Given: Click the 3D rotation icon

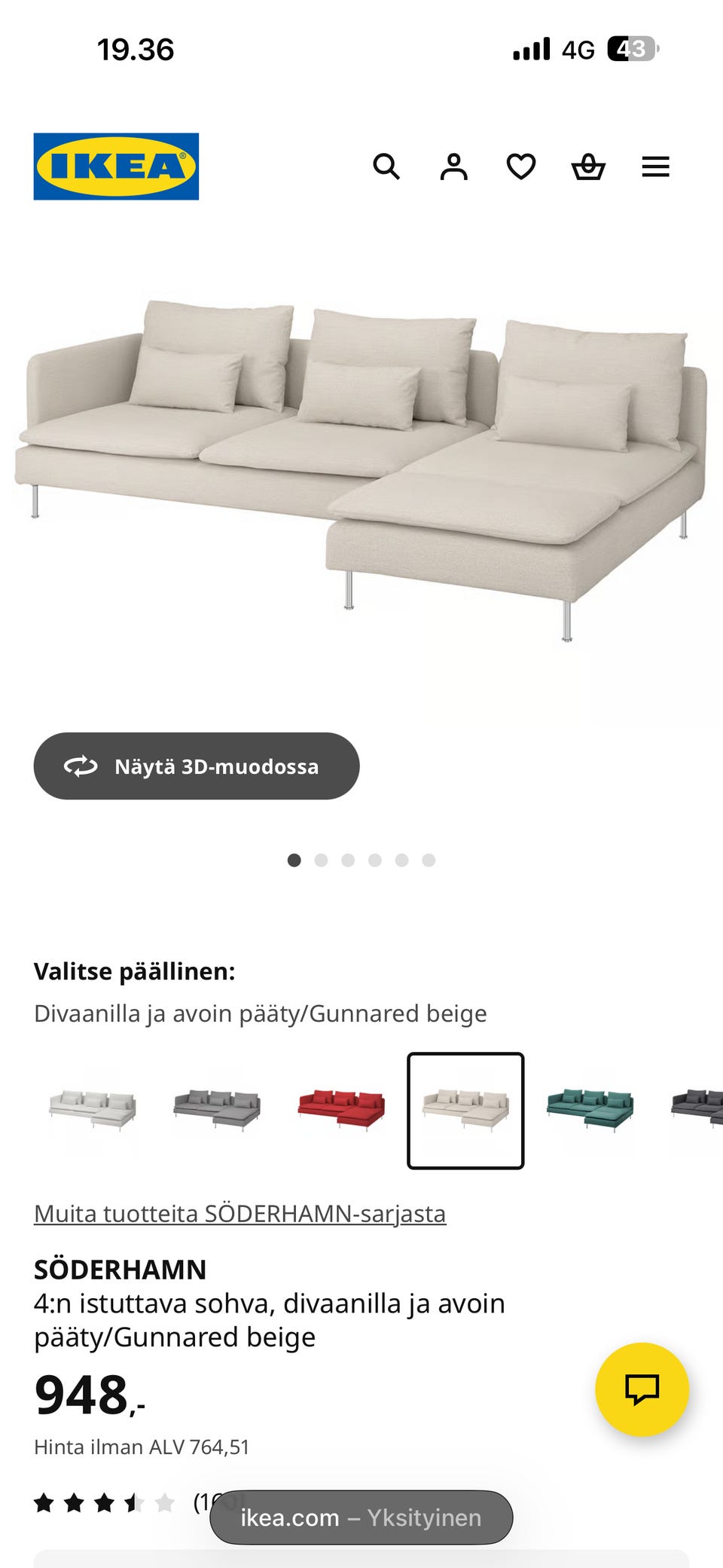Looking at the screenshot, I should point(82,766).
